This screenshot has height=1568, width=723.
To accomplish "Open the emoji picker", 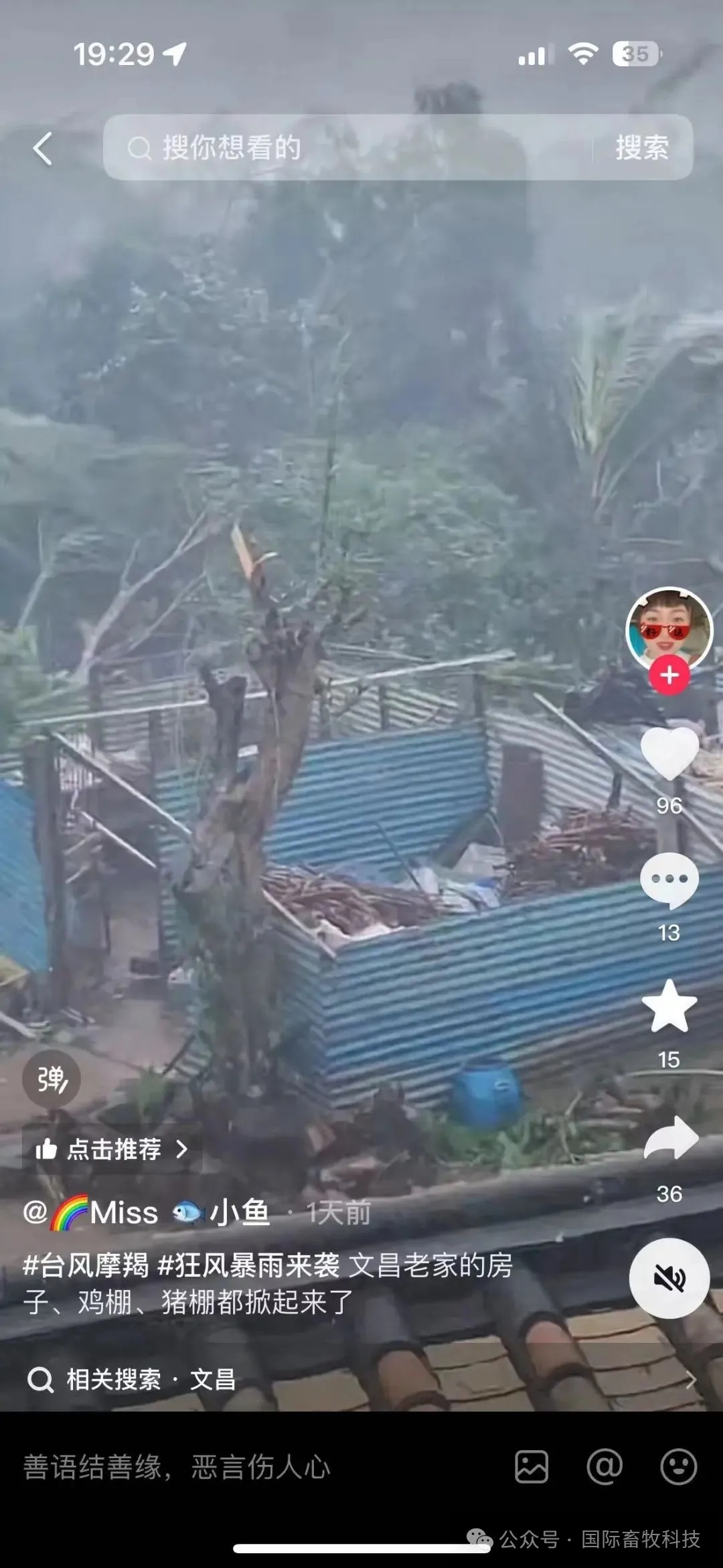I will click(x=678, y=1468).
